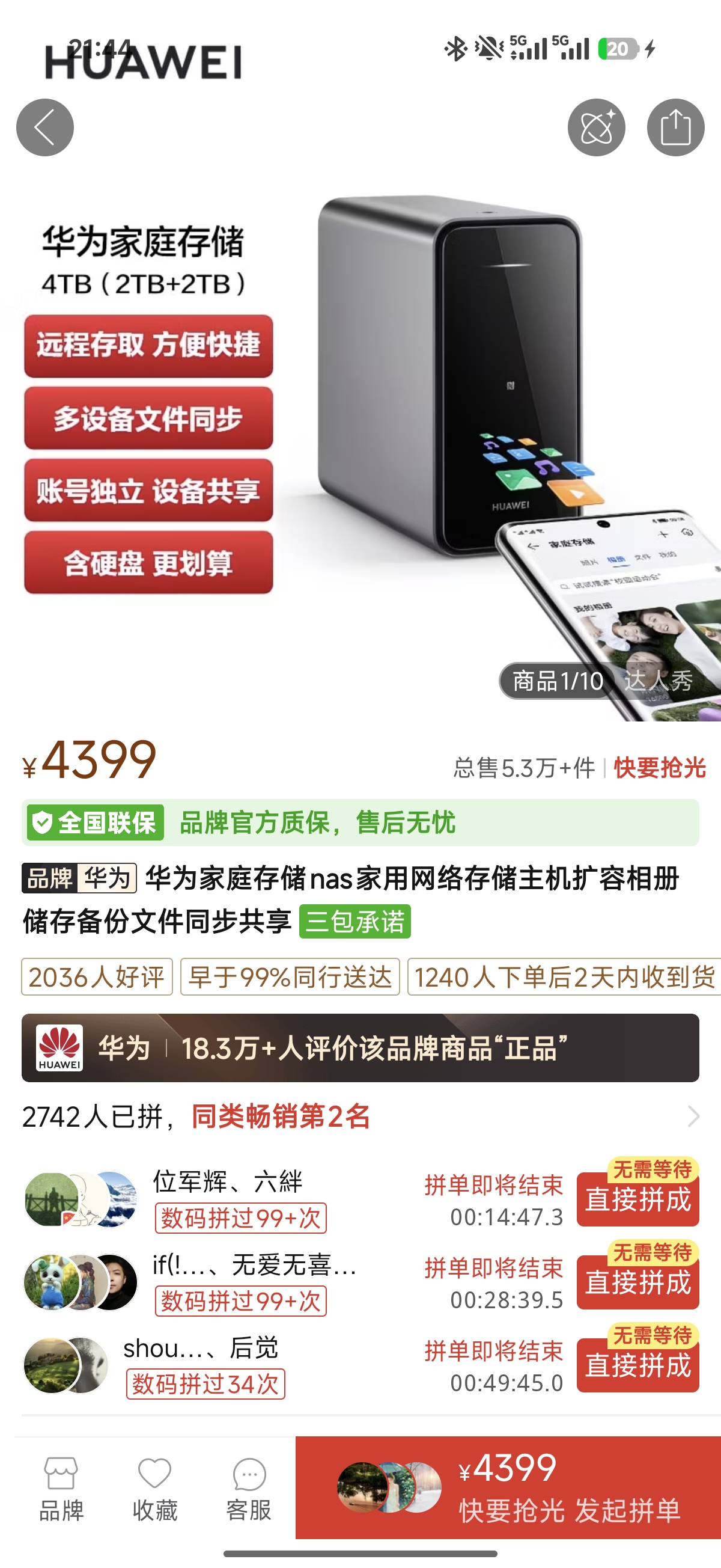
Task: Select the 商品1/10 image tab
Action: (558, 681)
